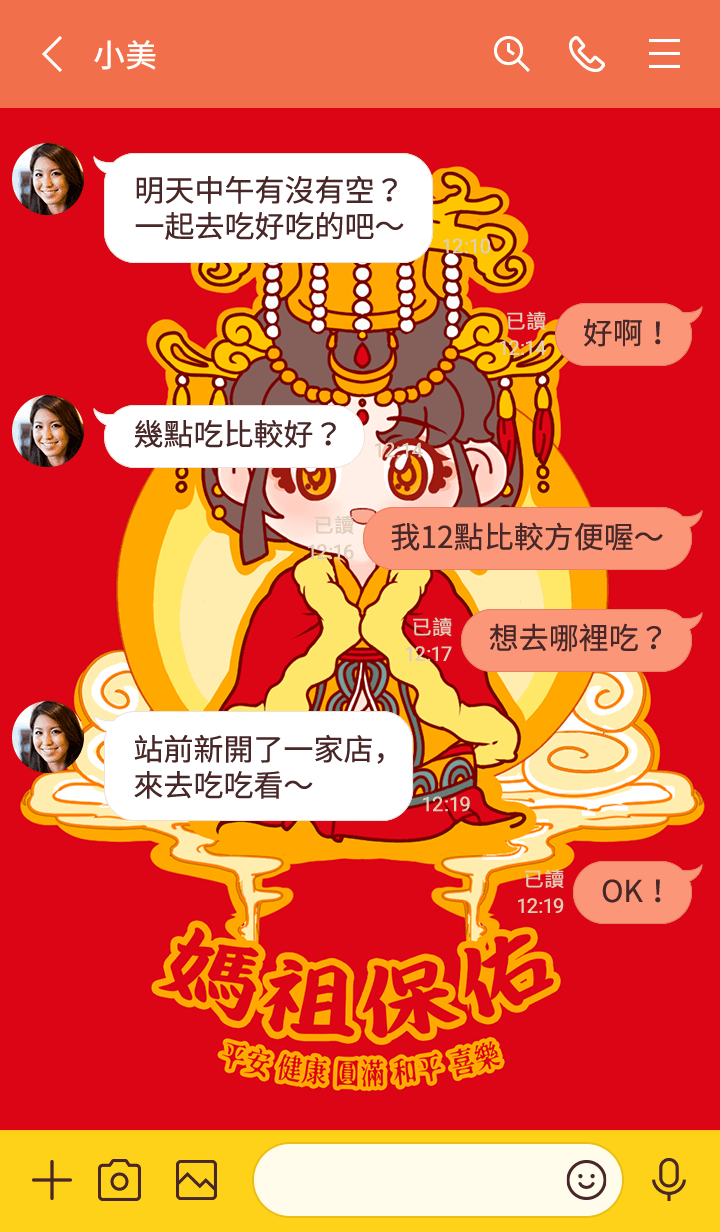Screen dimensions: 720x1232
Task: Go back from the 小美 chat
Action: click(52, 54)
